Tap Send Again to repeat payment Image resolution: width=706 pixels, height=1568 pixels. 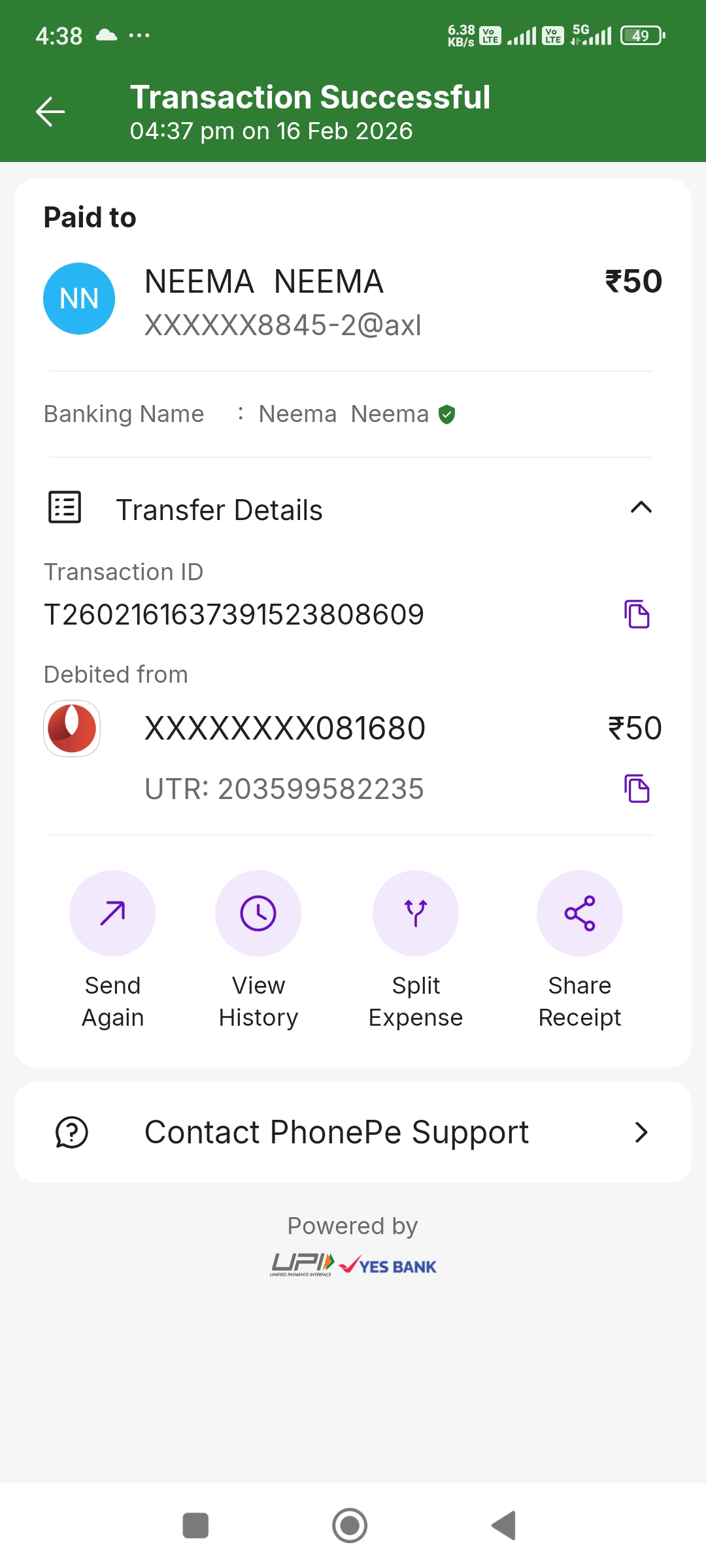(112, 913)
